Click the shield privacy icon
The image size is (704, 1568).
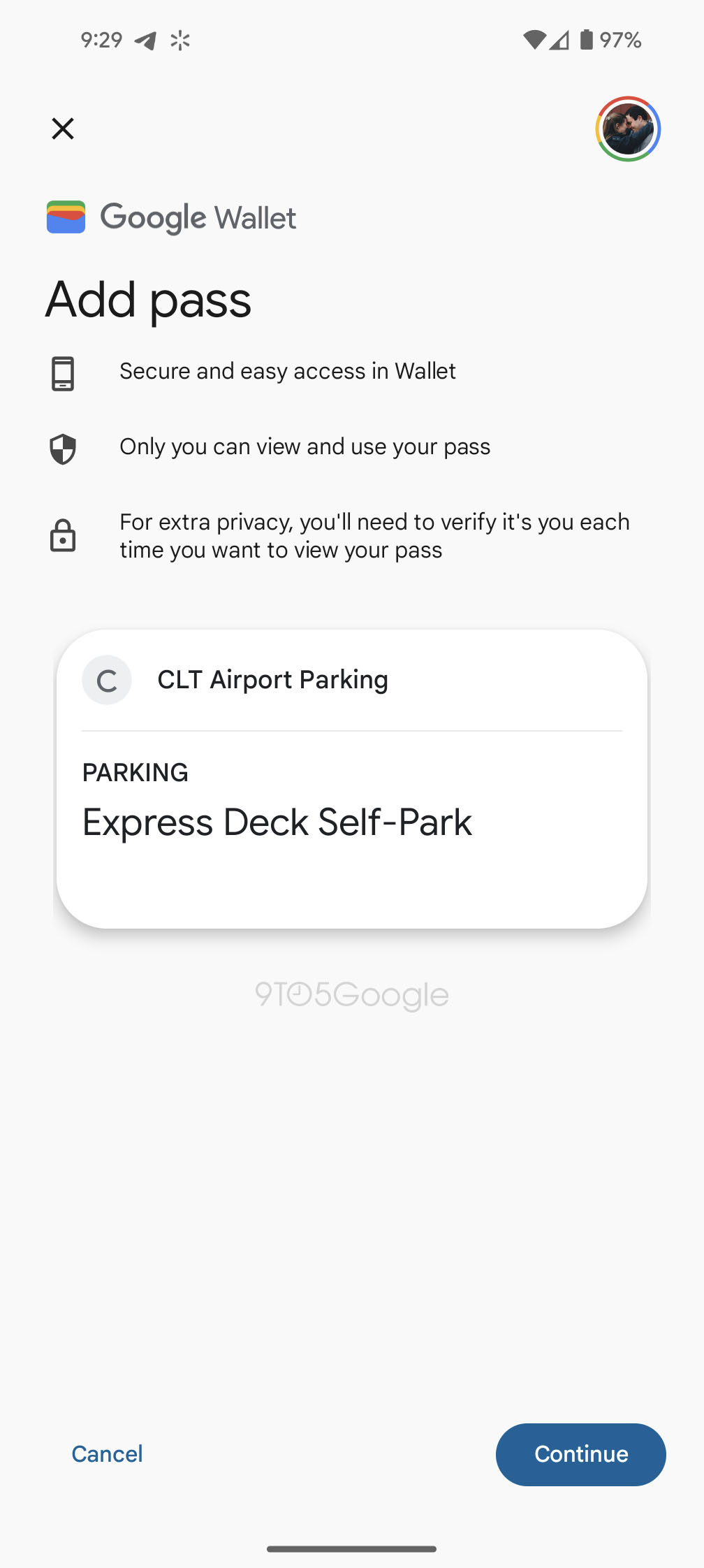pyautogui.click(x=62, y=449)
